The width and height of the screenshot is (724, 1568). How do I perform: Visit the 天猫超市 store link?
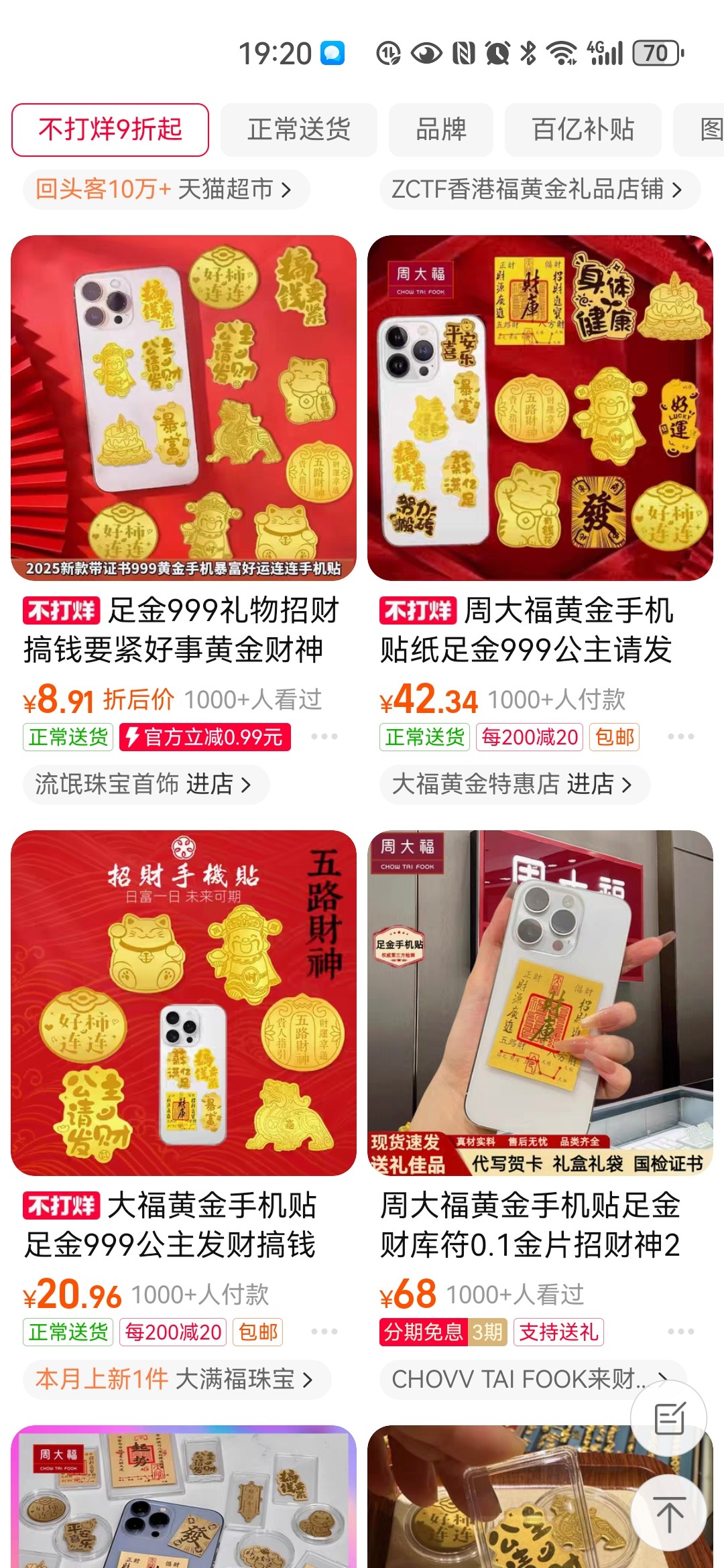166,190
